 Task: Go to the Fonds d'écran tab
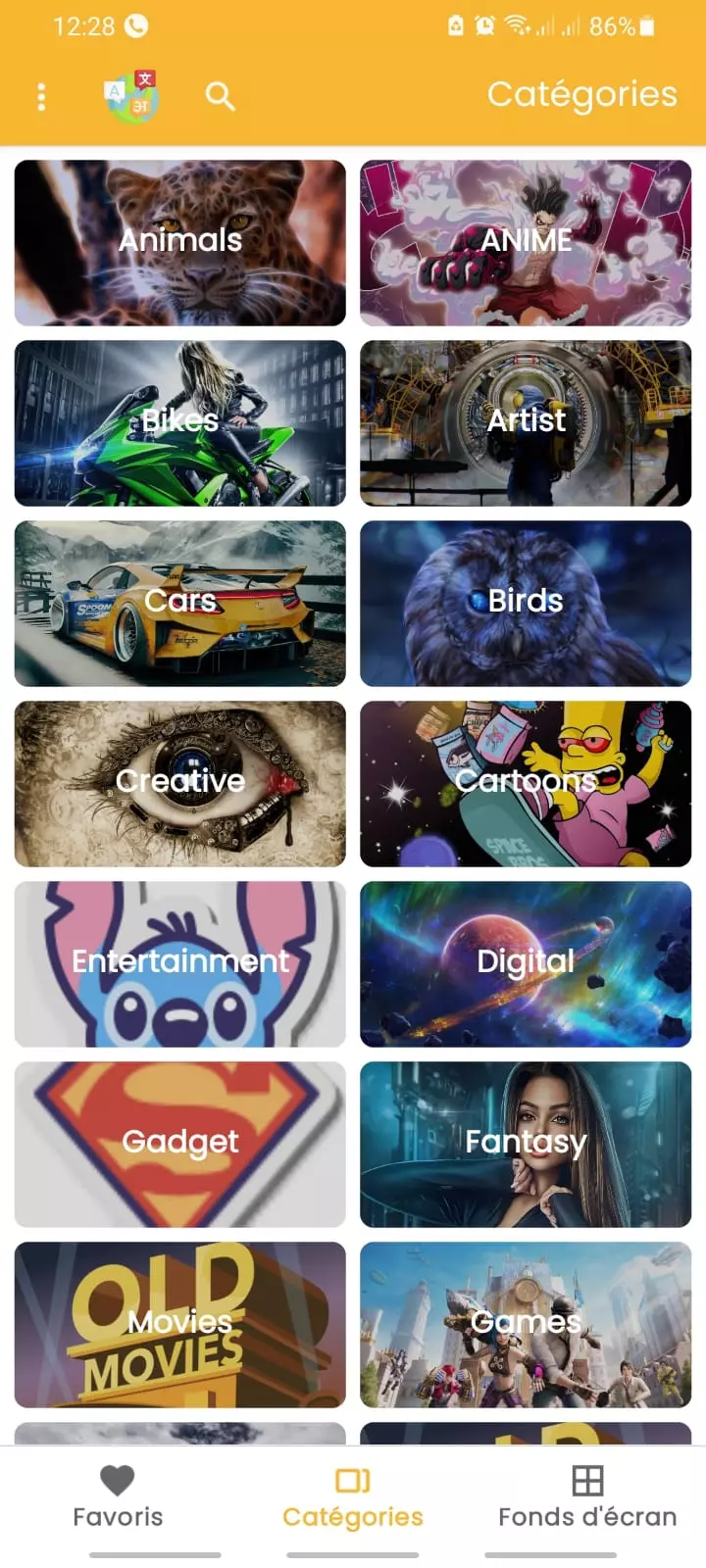pyautogui.click(x=587, y=1497)
